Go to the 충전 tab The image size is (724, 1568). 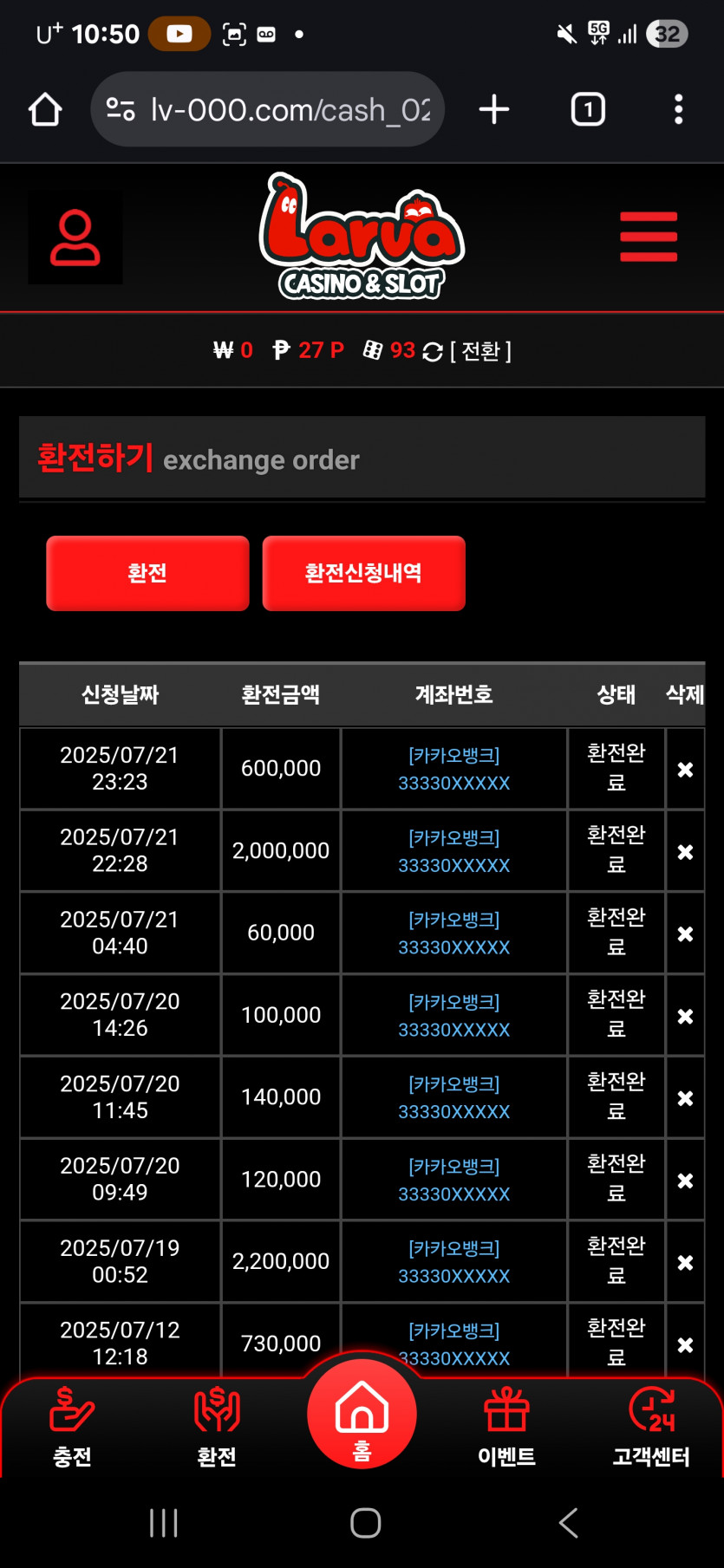(72, 1427)
